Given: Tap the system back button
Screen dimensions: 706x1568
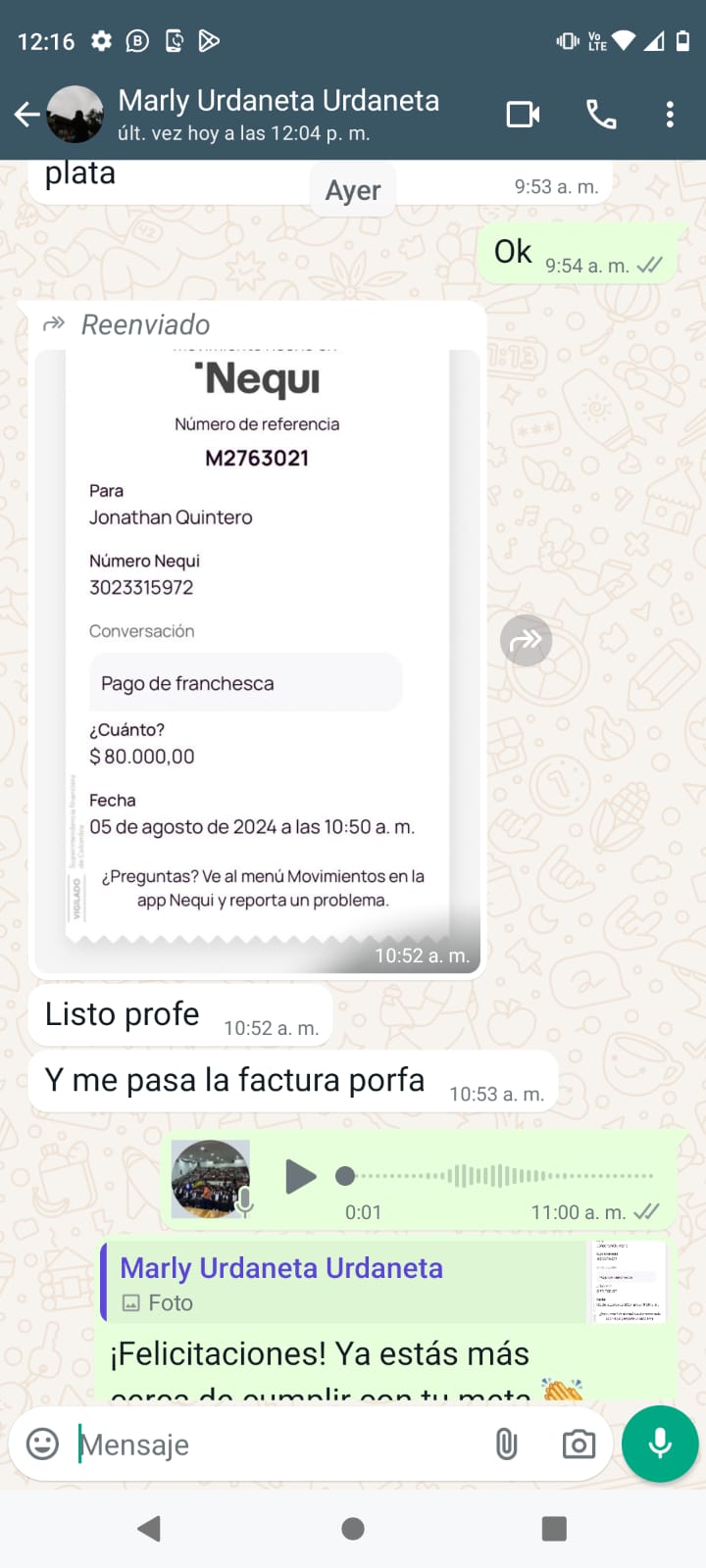Looking at the screenshot, I should click(x=149, y=1529).
